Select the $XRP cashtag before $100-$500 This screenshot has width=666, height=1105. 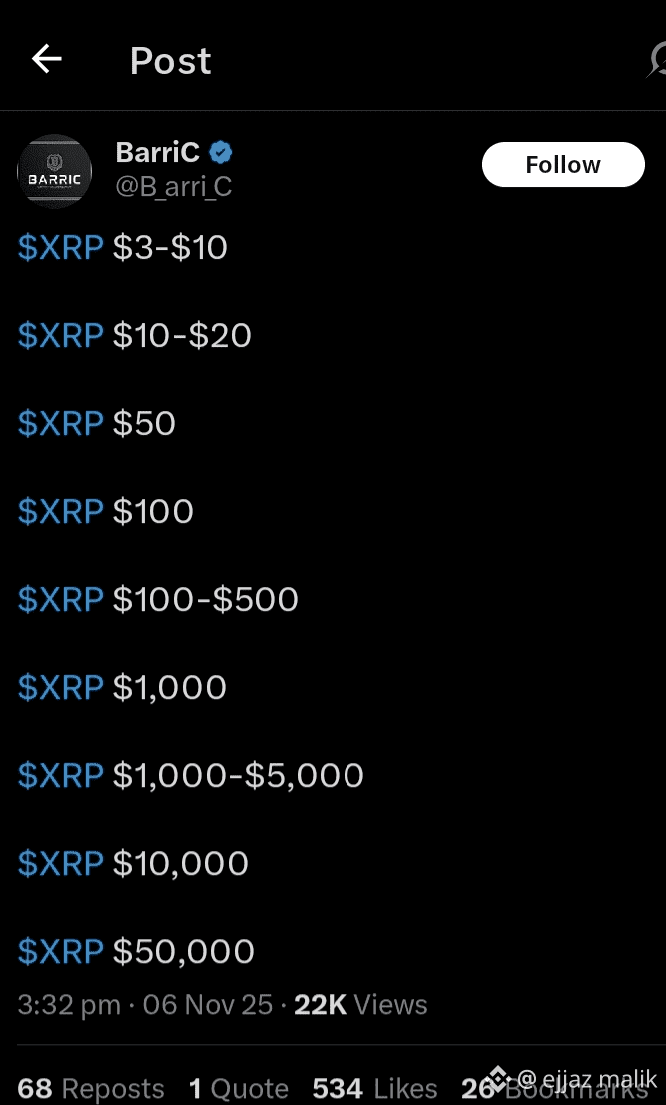[61, 599]
